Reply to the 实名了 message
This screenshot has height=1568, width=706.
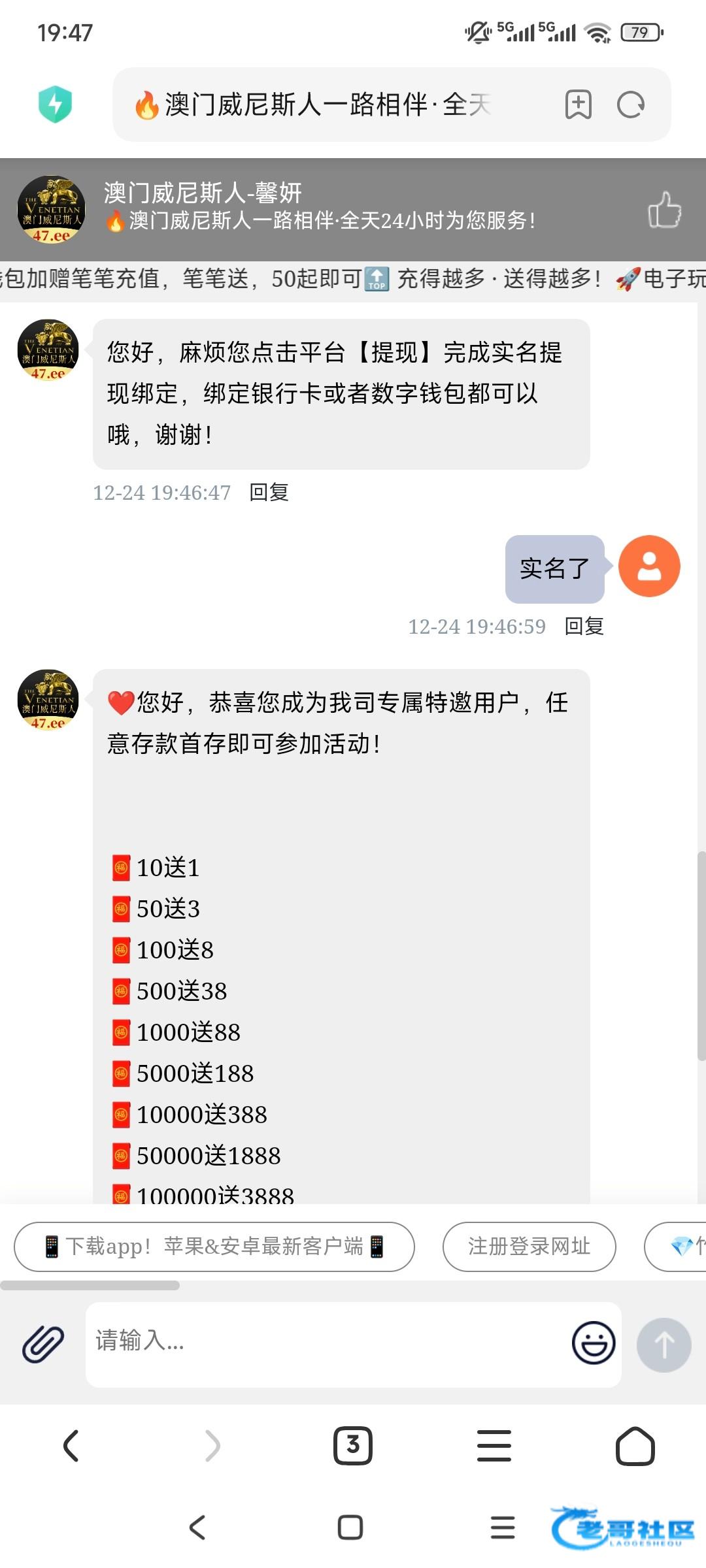click(584, 626)
